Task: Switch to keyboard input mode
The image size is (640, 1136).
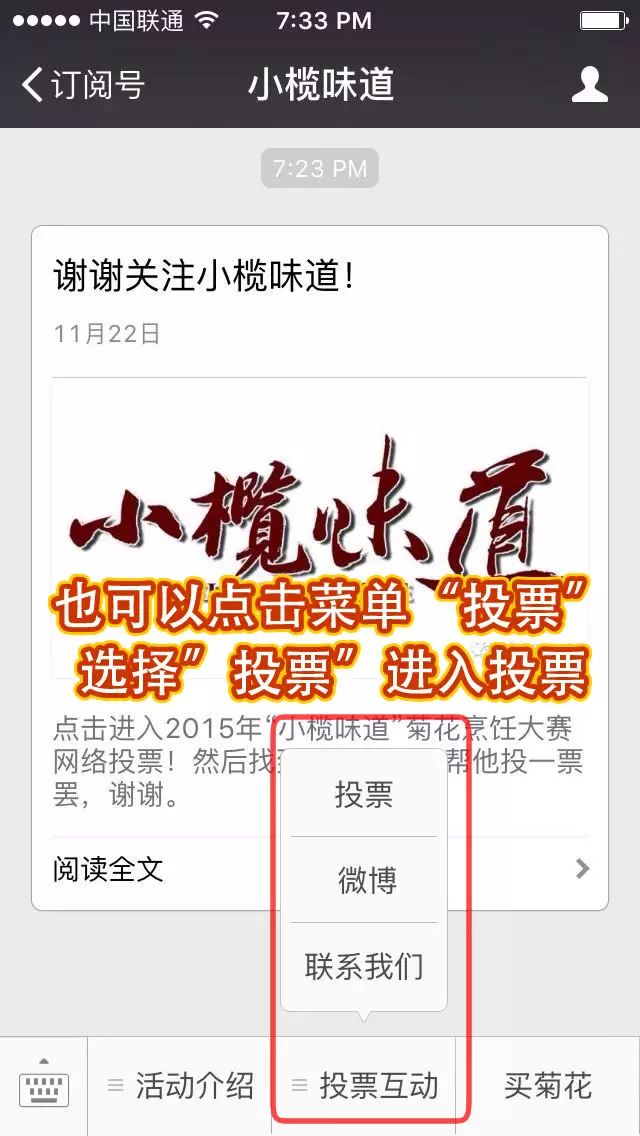Action: point(44,1086)
